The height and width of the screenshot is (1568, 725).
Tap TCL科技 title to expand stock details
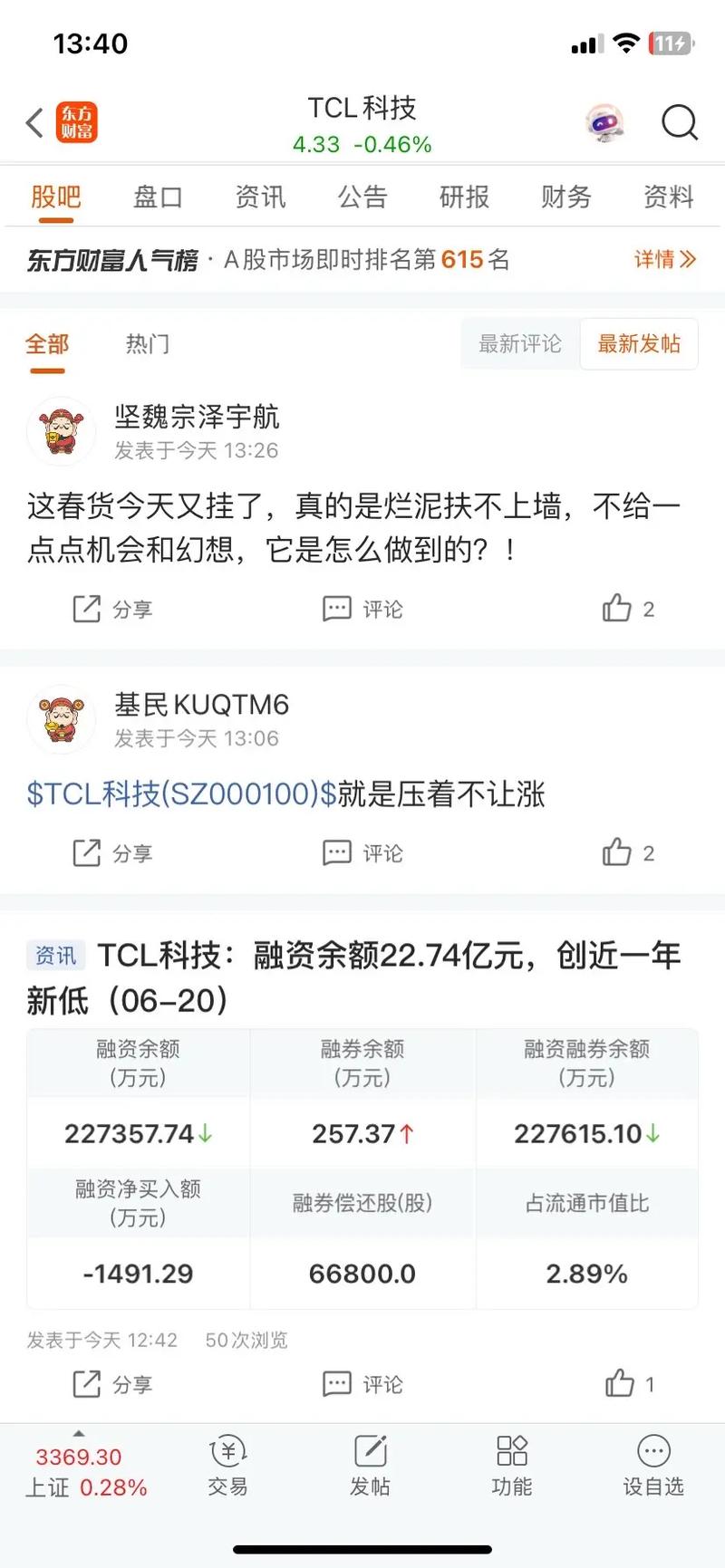[x=362, y=109]
